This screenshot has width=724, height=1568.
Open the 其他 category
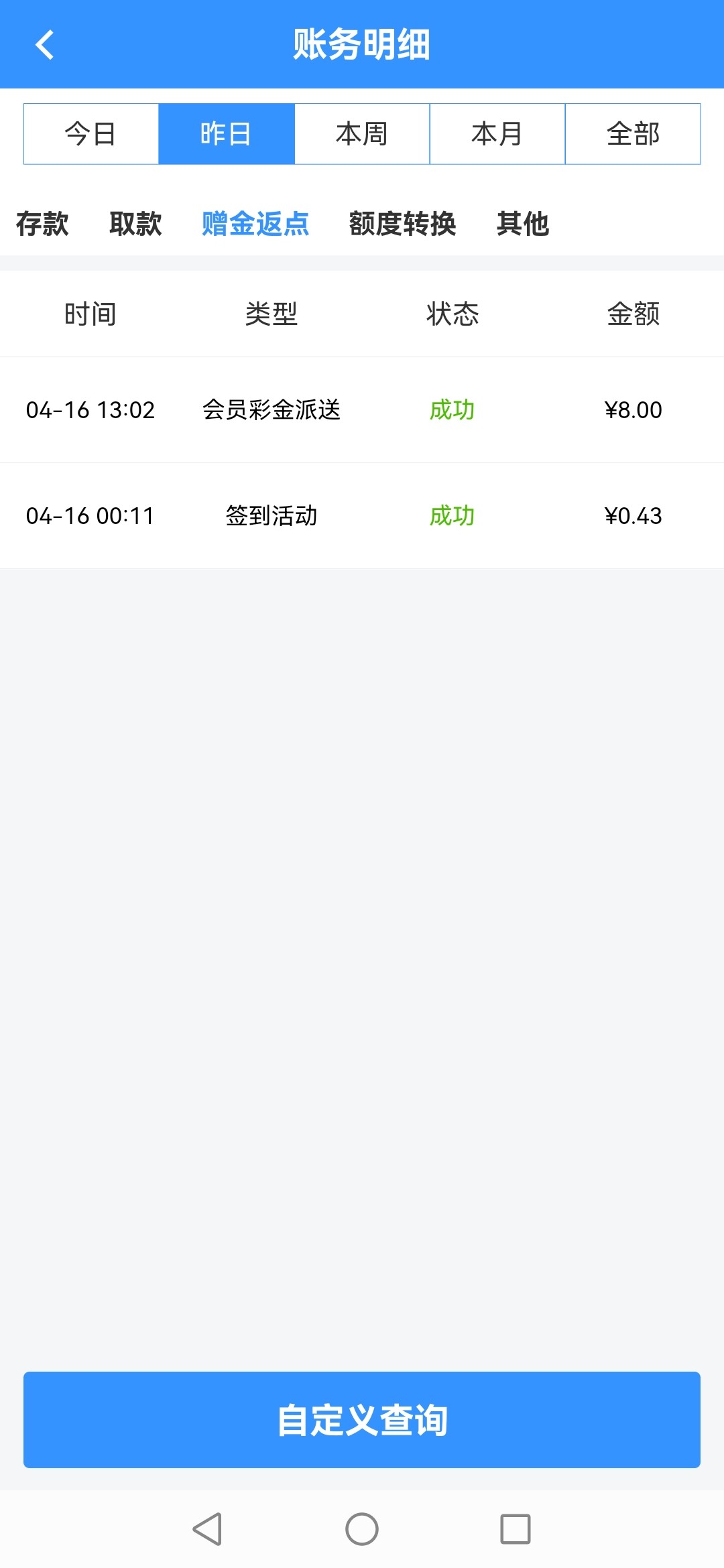coord(523,224)
